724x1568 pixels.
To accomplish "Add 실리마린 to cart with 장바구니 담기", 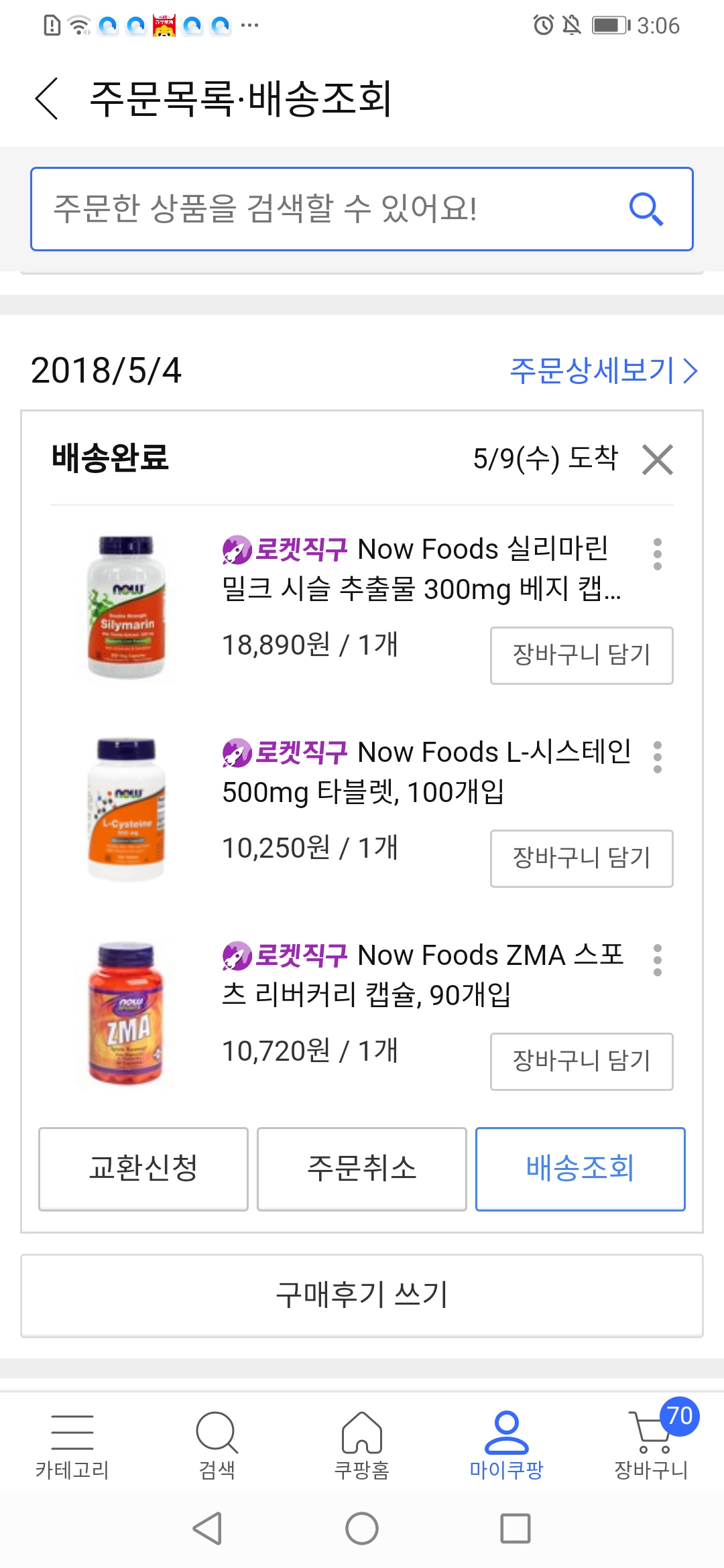I will tap(581, 655).
